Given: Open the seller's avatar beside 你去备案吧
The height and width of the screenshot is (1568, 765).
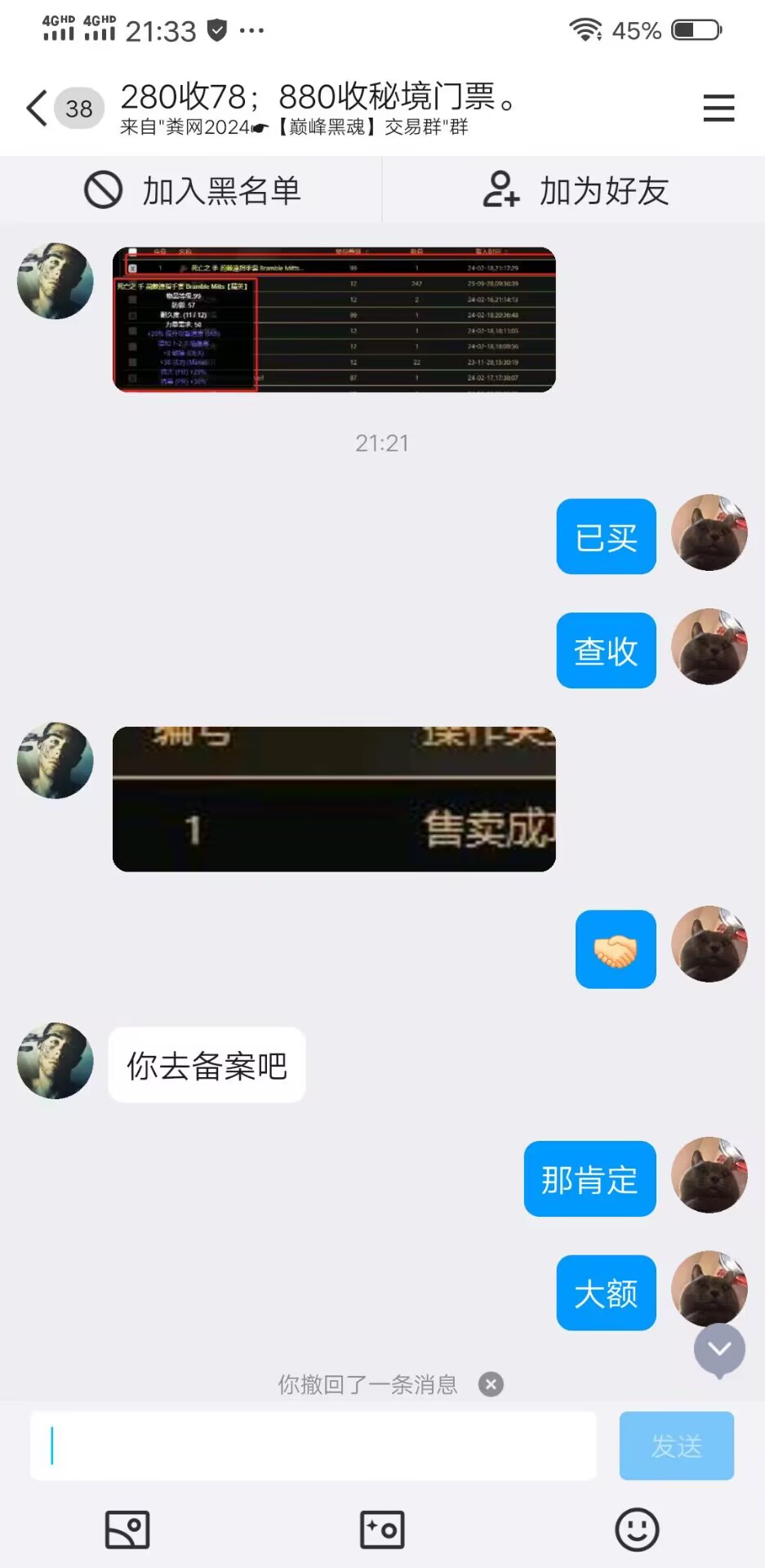Looking at the screenshot, I should tap(56, 1061).
